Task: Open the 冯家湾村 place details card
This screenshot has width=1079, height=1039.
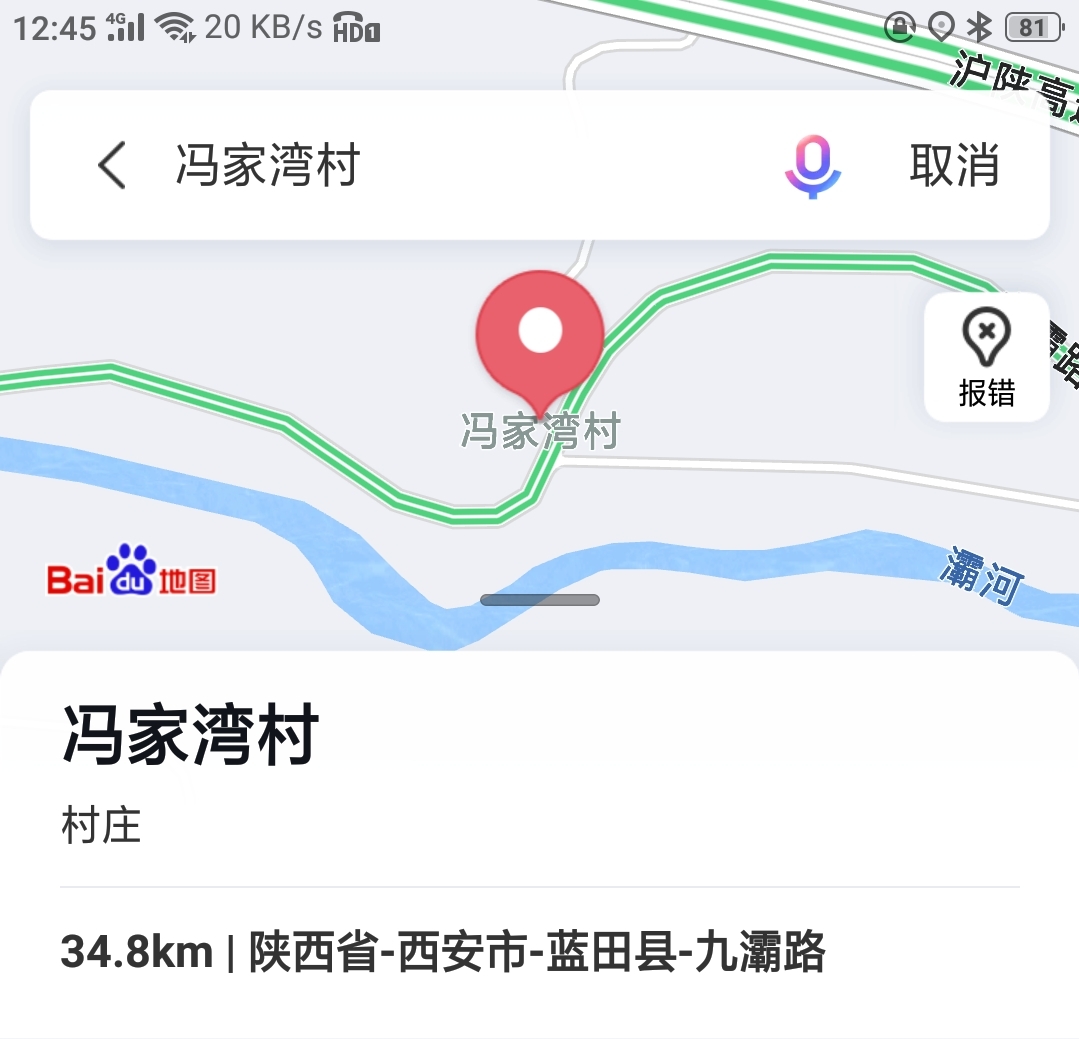Action: (x=190, y=735)
